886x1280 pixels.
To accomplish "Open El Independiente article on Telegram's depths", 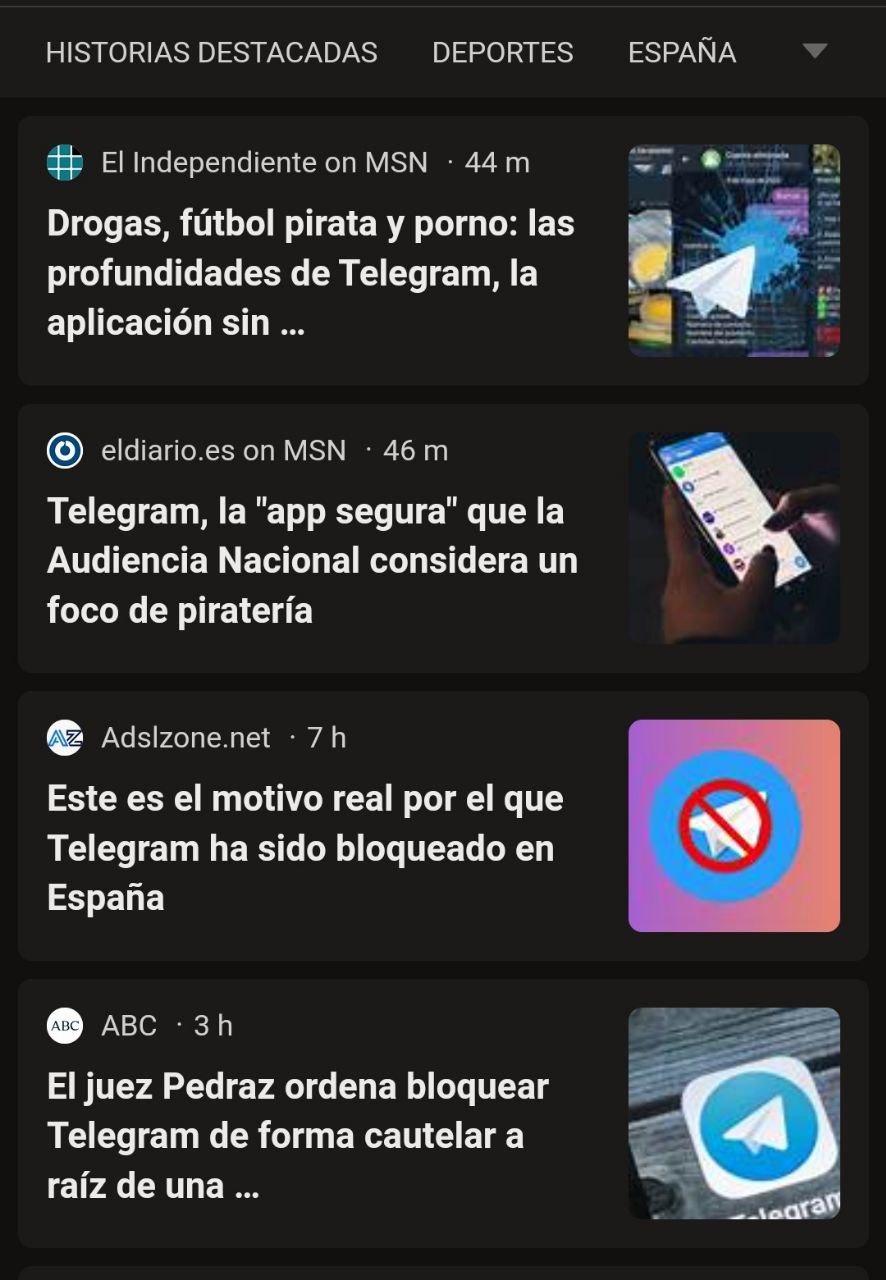I will pyautogui.click(x=311, y=273).
